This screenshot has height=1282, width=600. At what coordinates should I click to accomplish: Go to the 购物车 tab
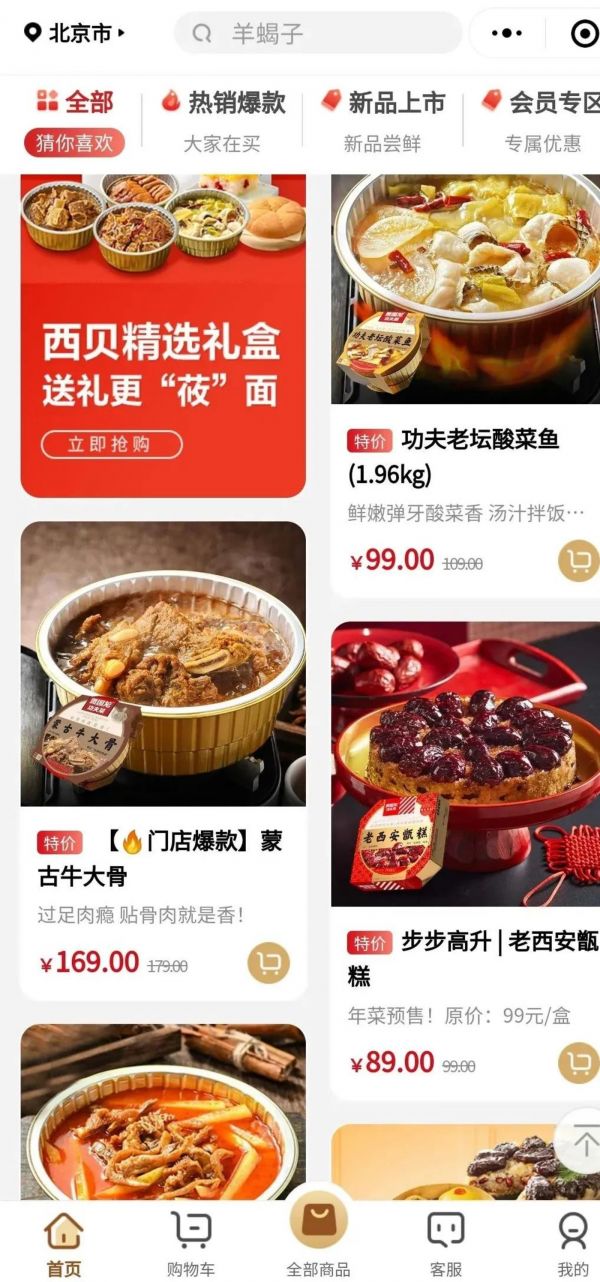point(190,1243)
